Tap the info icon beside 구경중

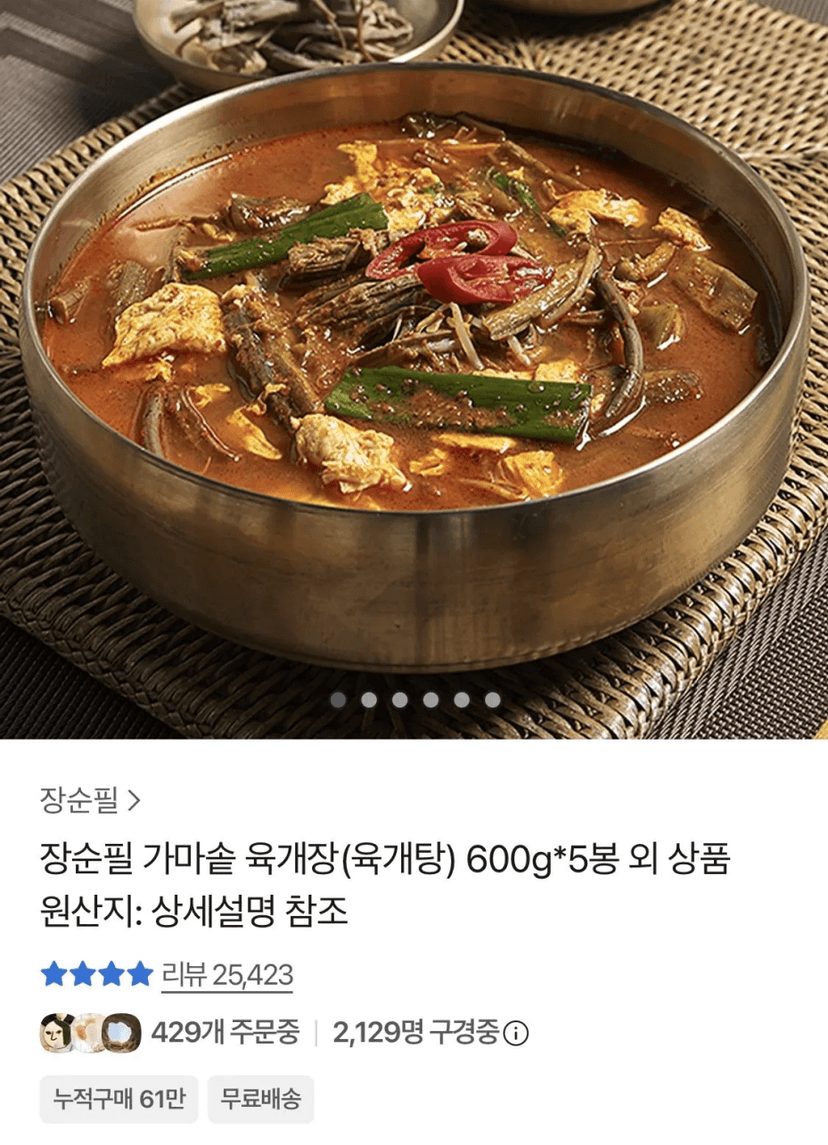516,1033
